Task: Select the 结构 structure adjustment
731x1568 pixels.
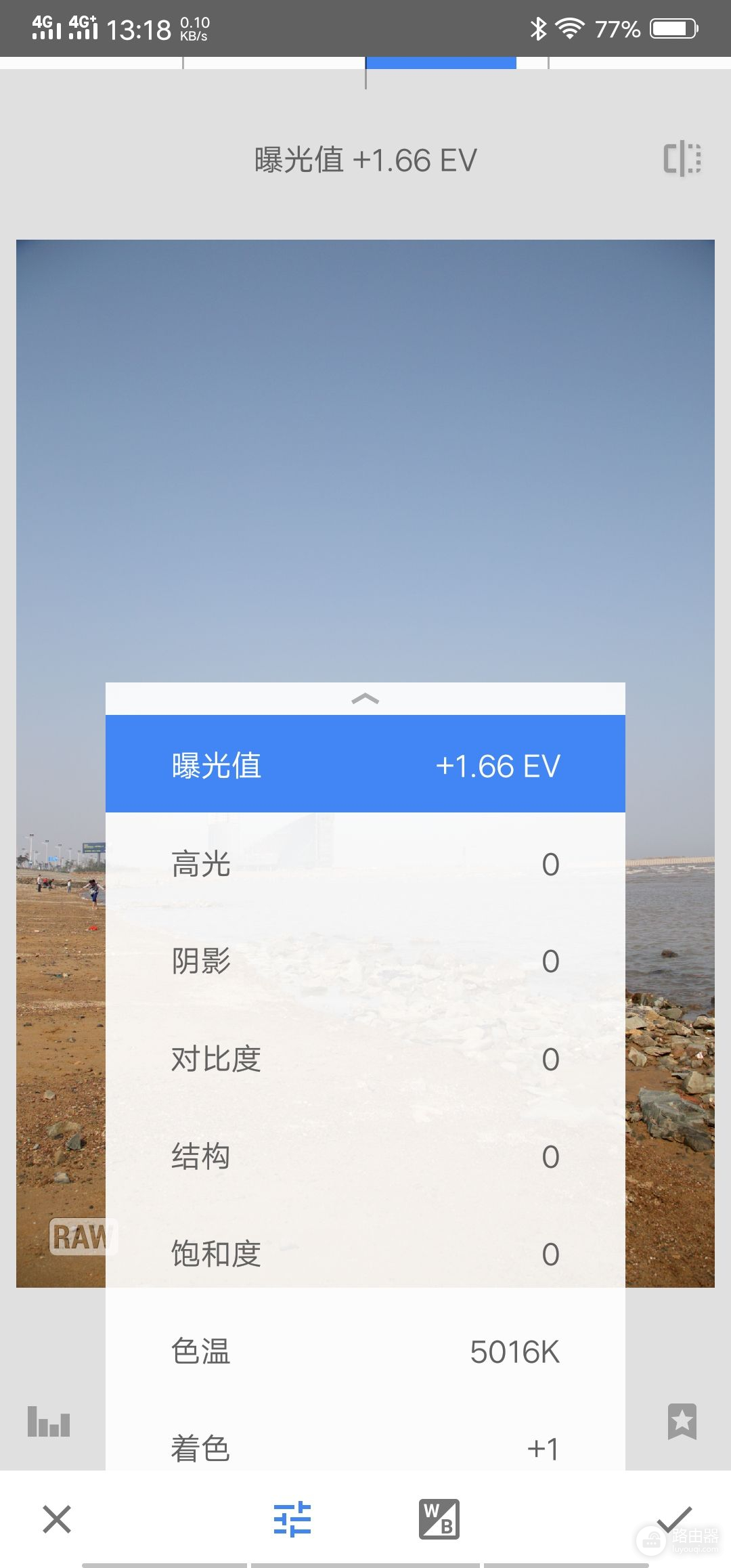Action: pyautogui.click(x=365, y=1156)
